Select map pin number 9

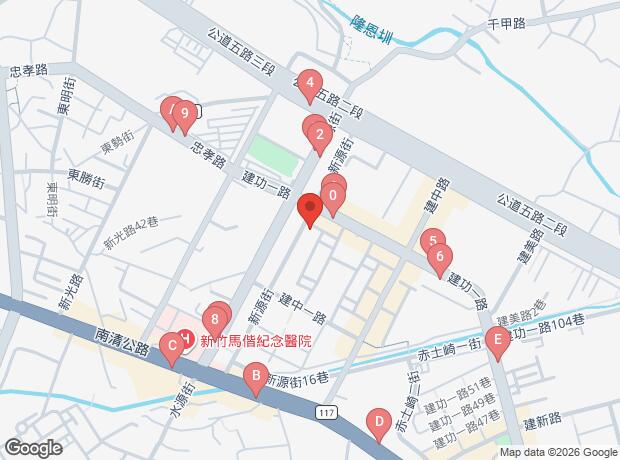tap(183, 113)
